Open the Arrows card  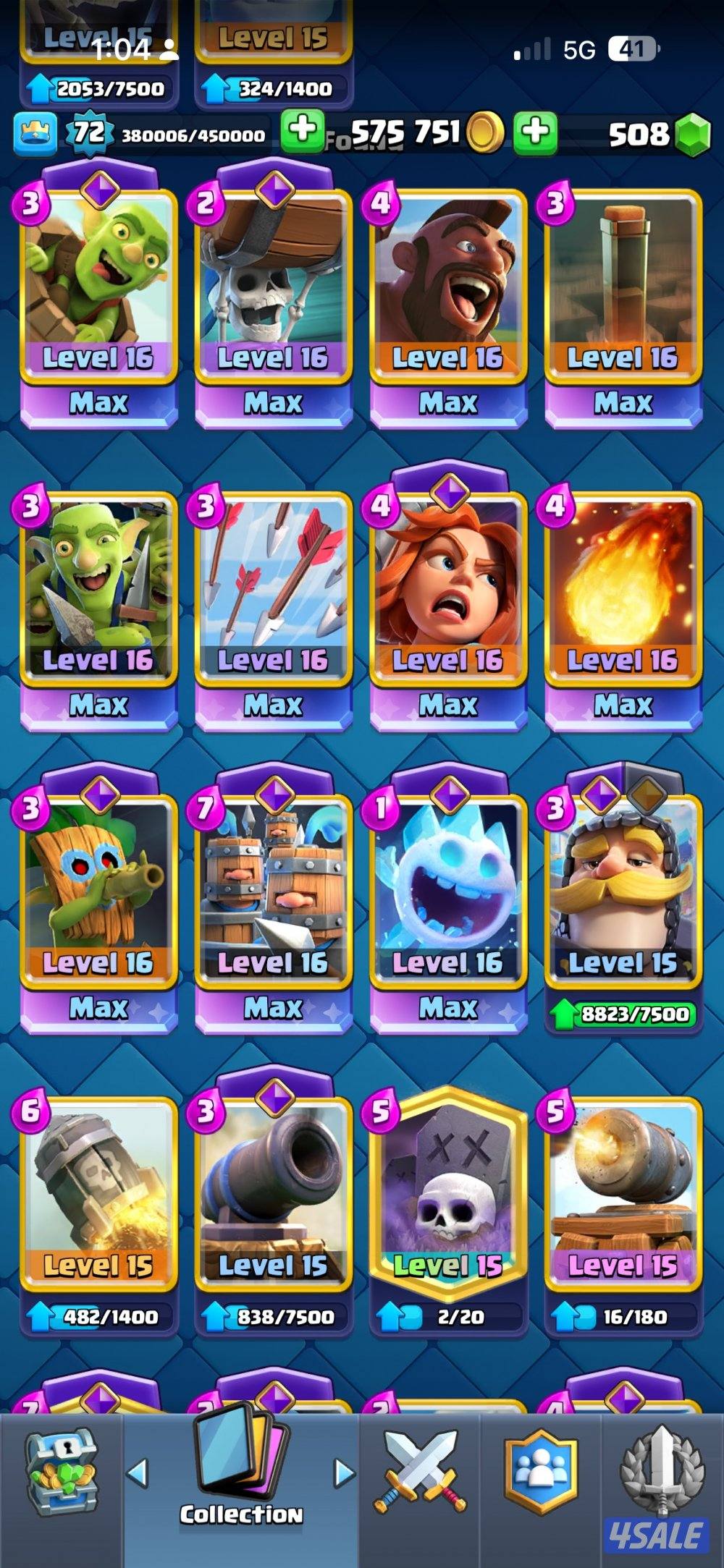[273, 592]
